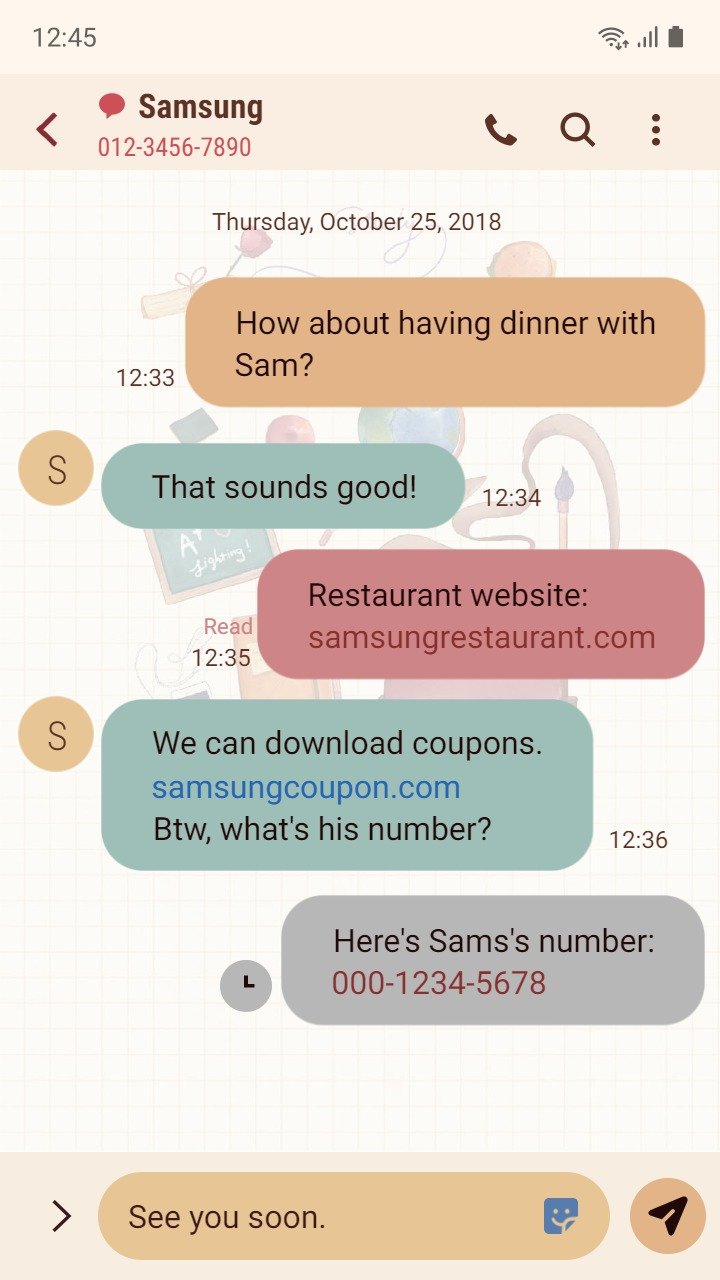The height and width of the screenshot is (1280, 720).
Task: Open the sticker picker icon
Action: [561, 1216]
